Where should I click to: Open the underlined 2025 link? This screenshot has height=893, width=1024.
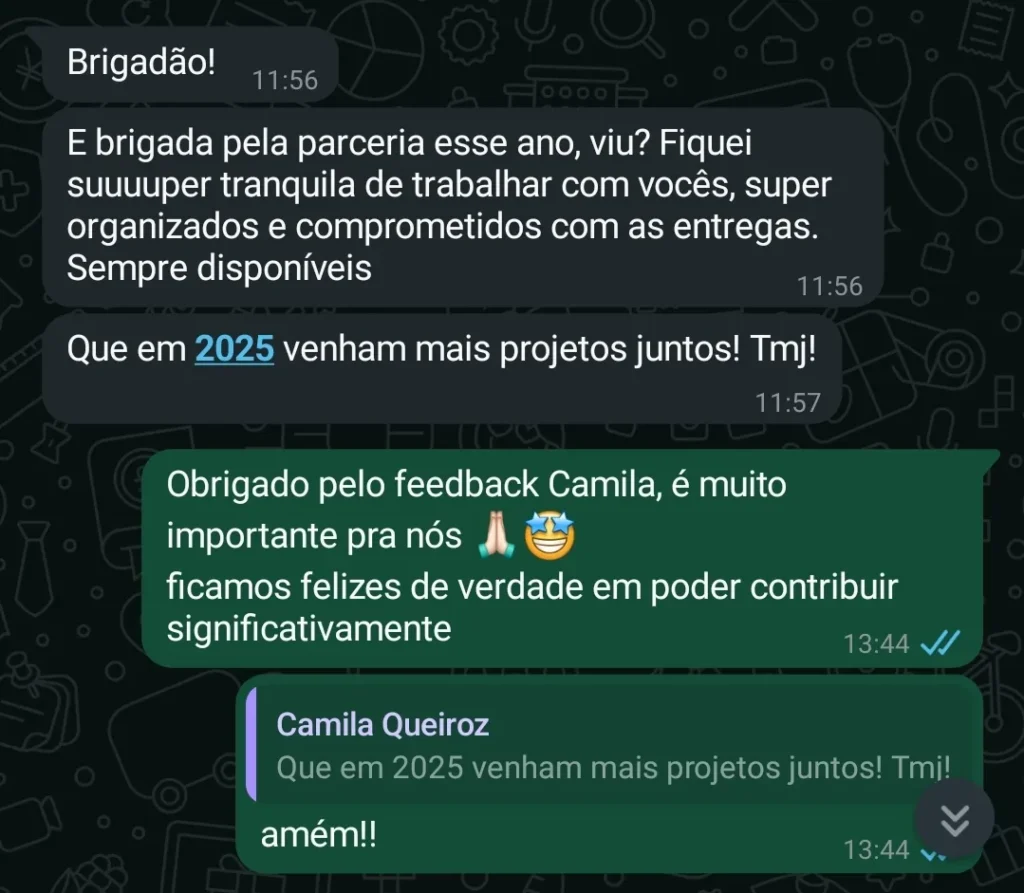tap(234, 350)
